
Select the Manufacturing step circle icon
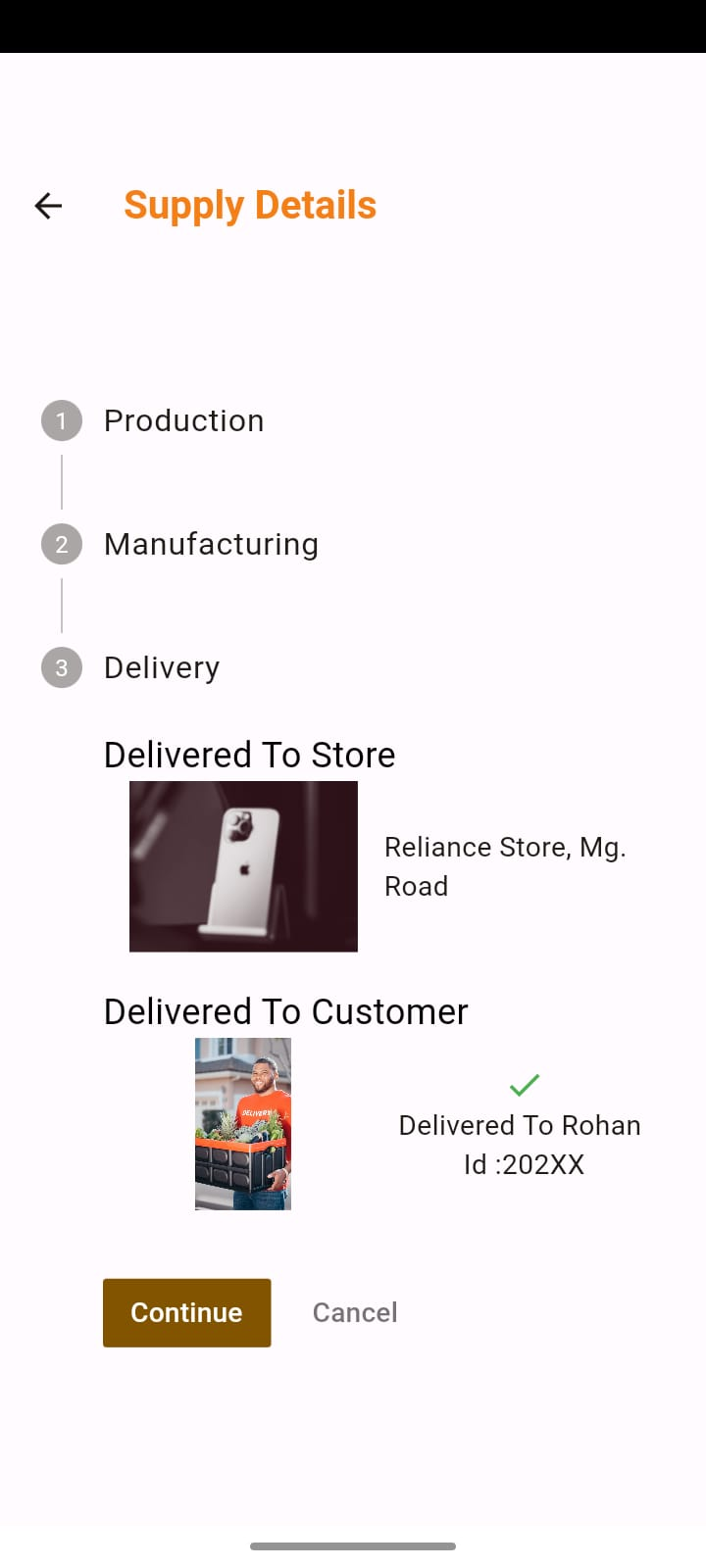pos(61,544)
